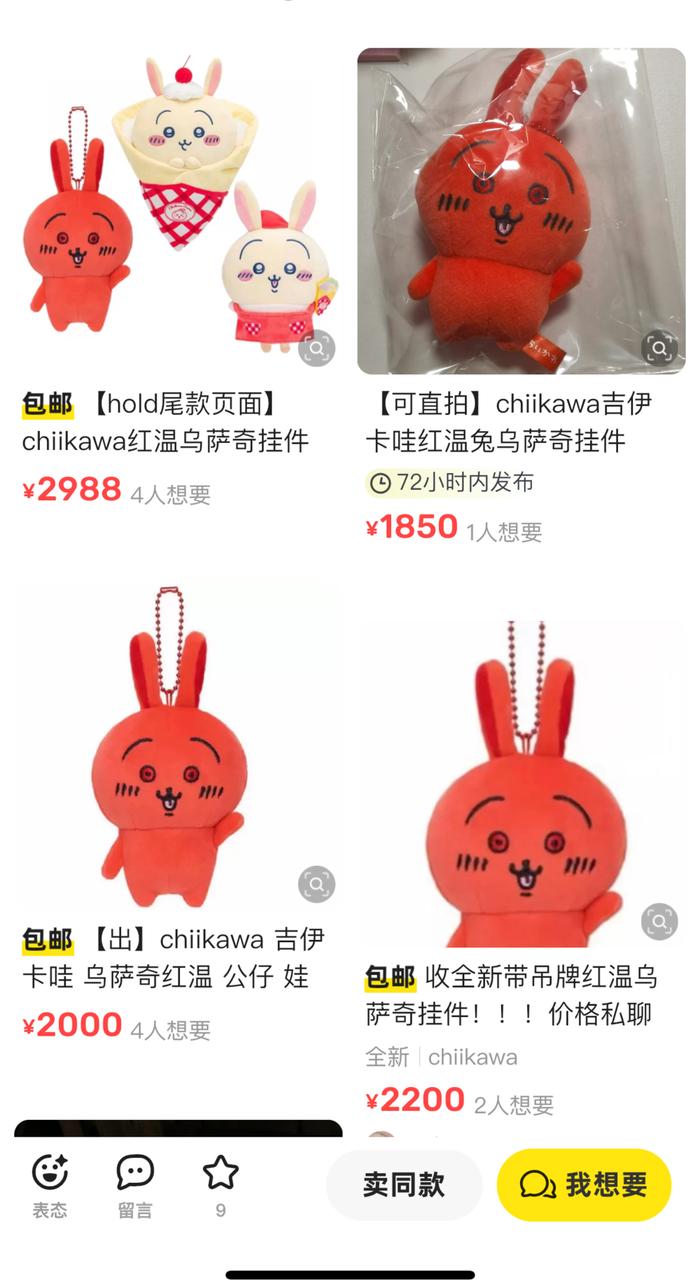Search similar images on the ¥2988 listing photo
The width and height of the screenshot is (700, 1280).
tap(316, 349)
